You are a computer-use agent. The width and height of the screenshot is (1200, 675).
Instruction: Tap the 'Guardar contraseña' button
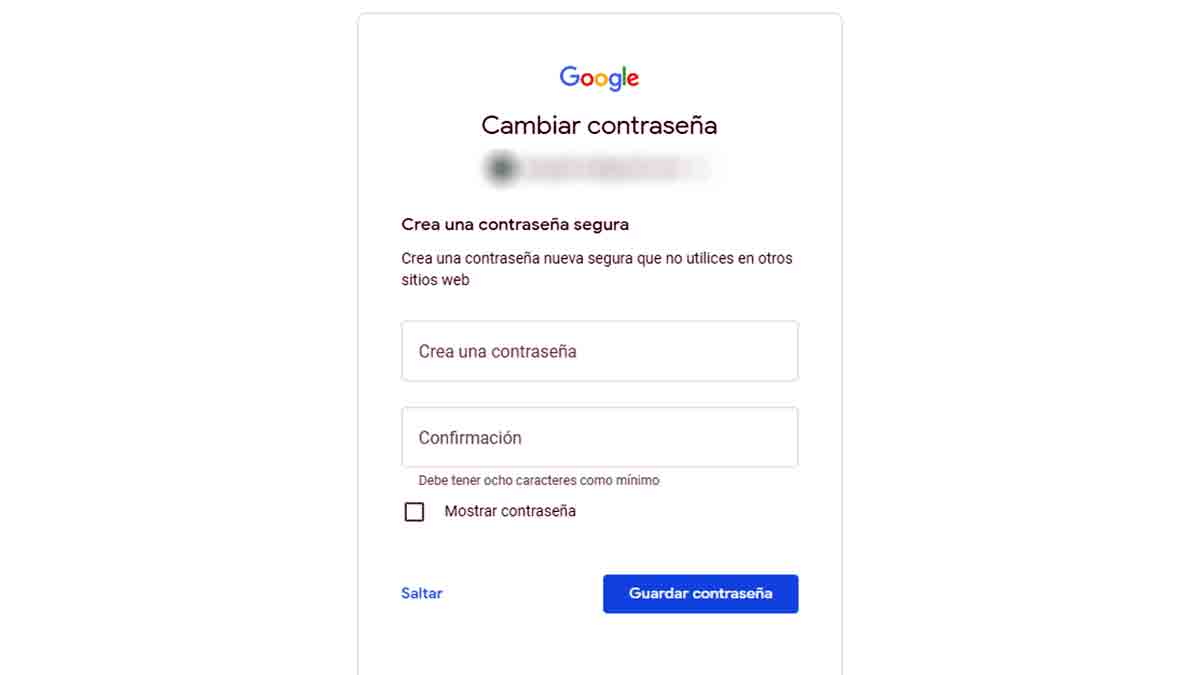coord(700,593)
